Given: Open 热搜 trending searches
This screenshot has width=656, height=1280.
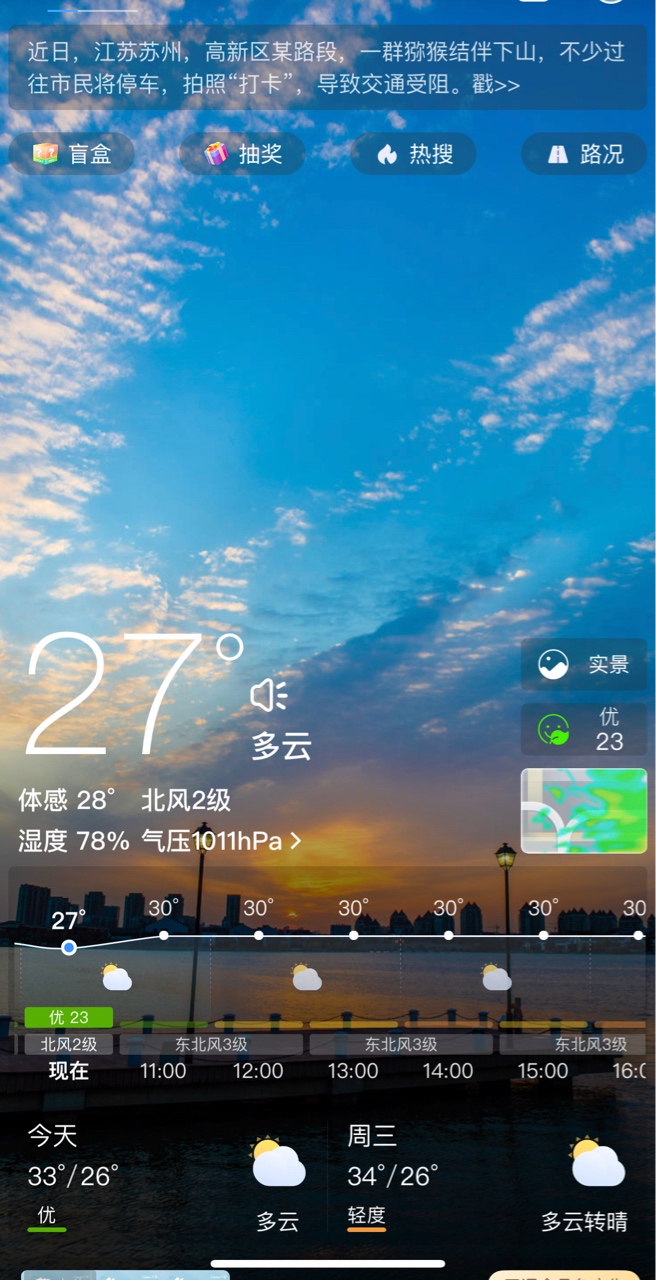Looking at the screenshot, I should point(414,154).
